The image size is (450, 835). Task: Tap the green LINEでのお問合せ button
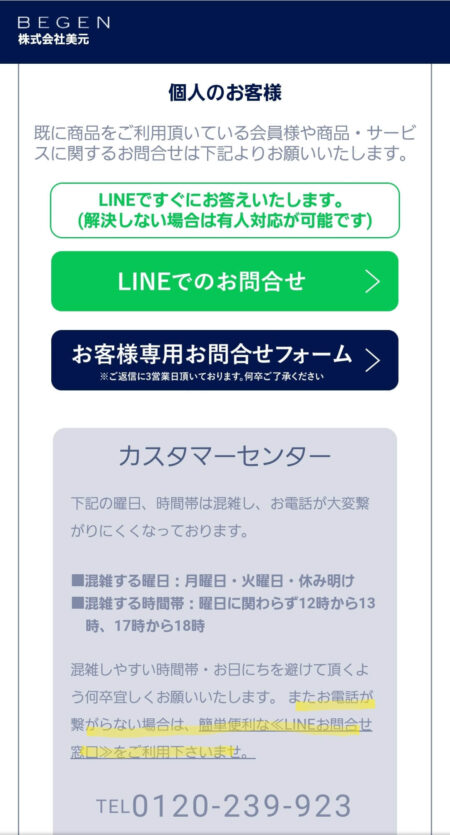pyautogui.click(x=224, y=281)
